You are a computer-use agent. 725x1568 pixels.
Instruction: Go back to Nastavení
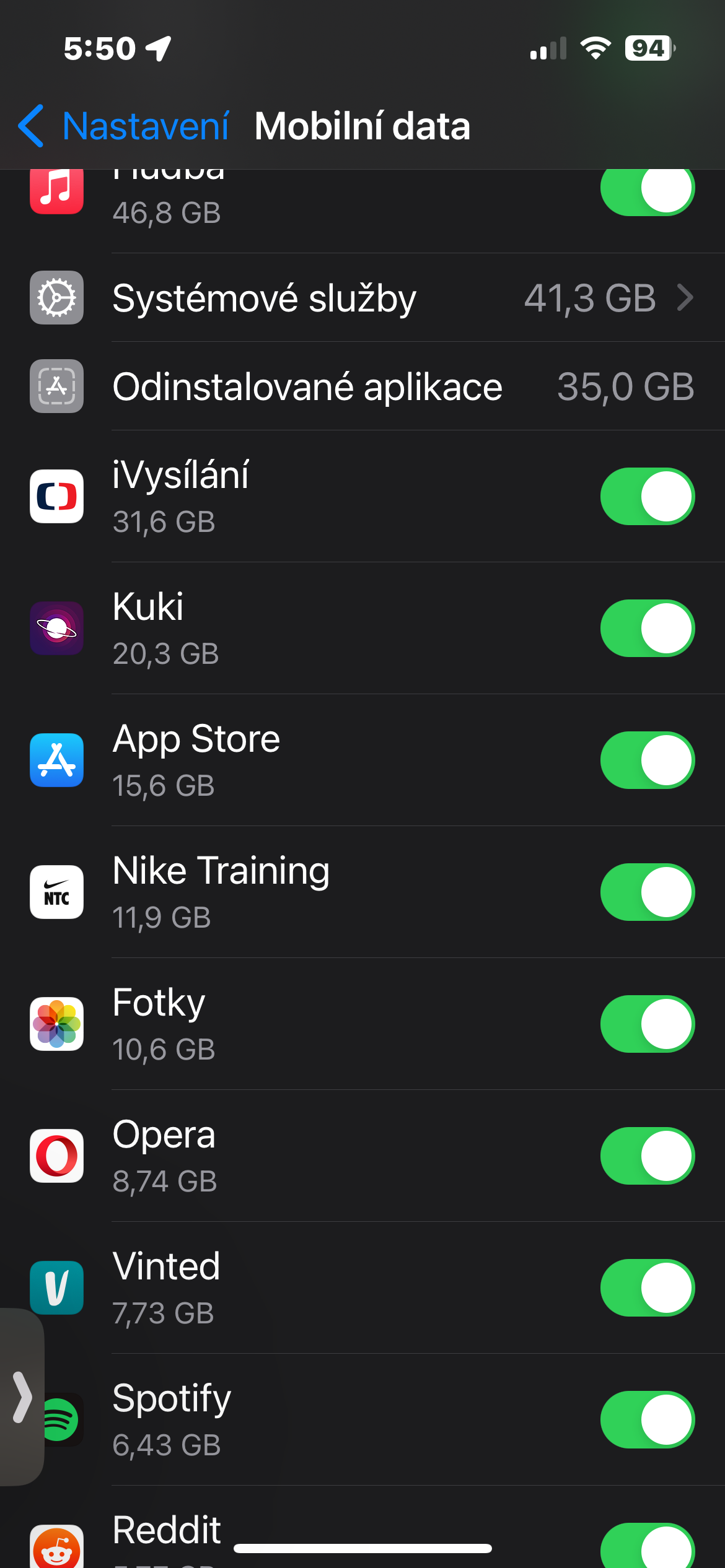(124, 126)
